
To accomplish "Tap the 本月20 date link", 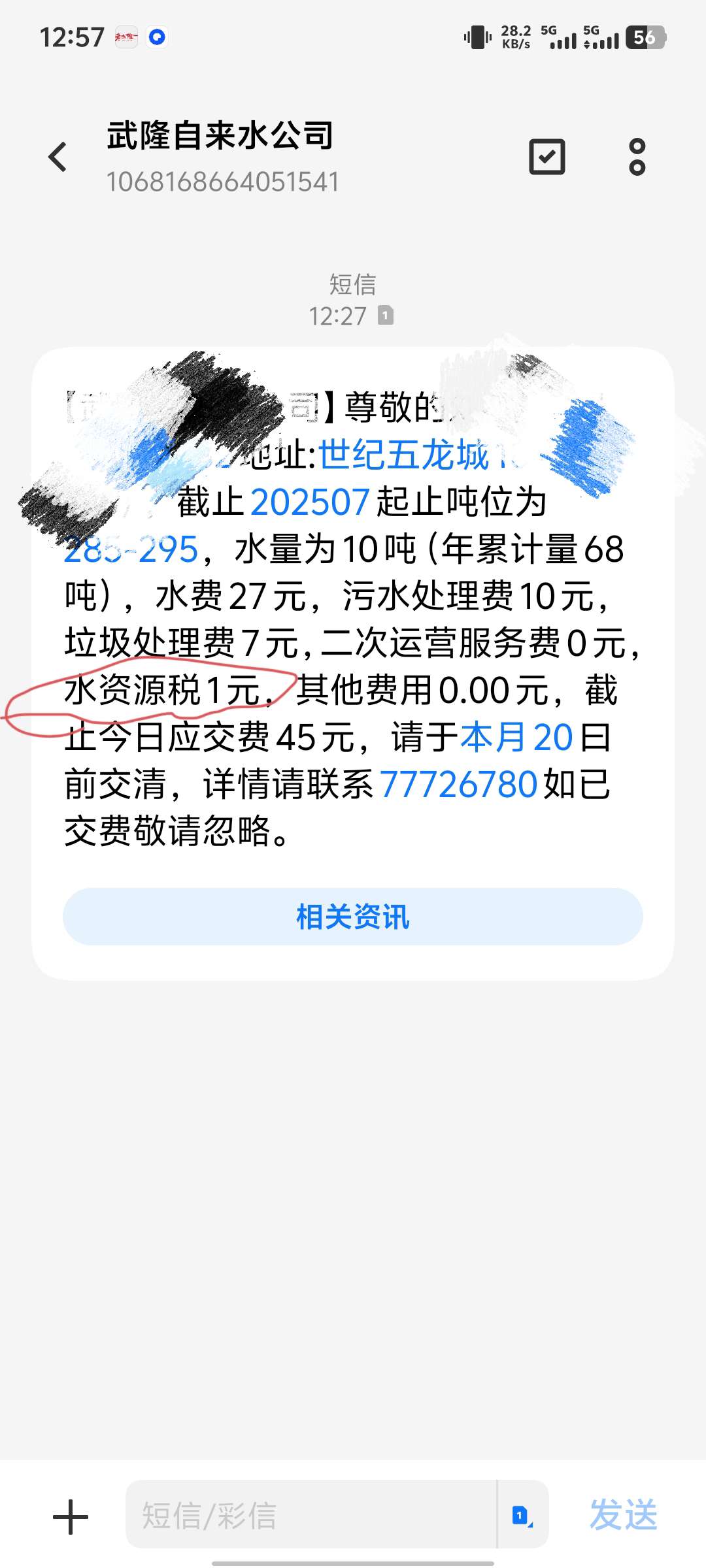I will pos(516,737).
